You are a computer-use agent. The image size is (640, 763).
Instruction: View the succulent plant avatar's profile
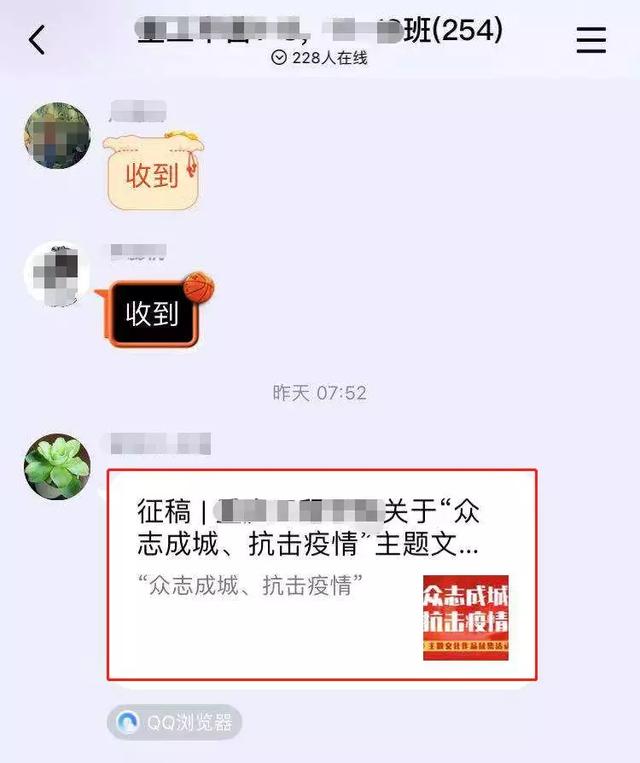(x=57, y=467)
